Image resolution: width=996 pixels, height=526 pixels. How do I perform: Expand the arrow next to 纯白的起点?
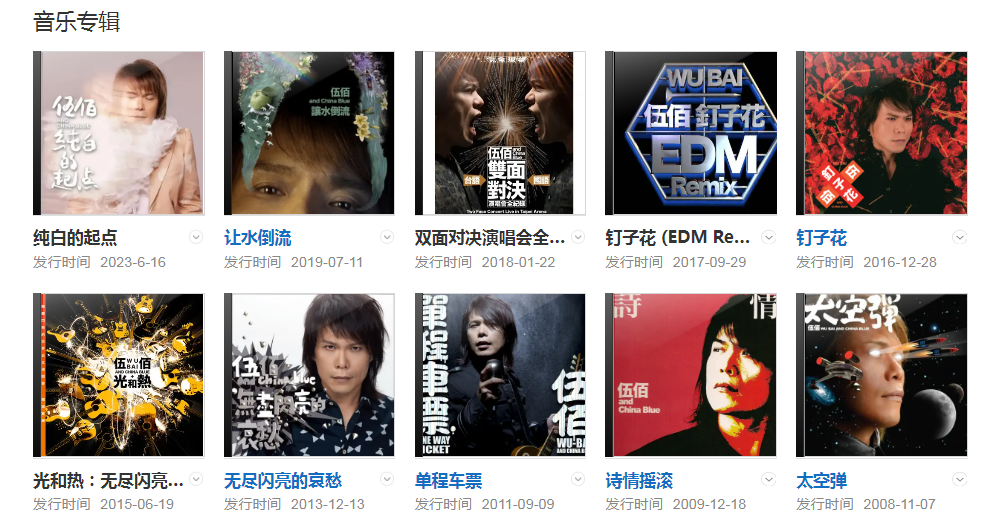point(196,237)
